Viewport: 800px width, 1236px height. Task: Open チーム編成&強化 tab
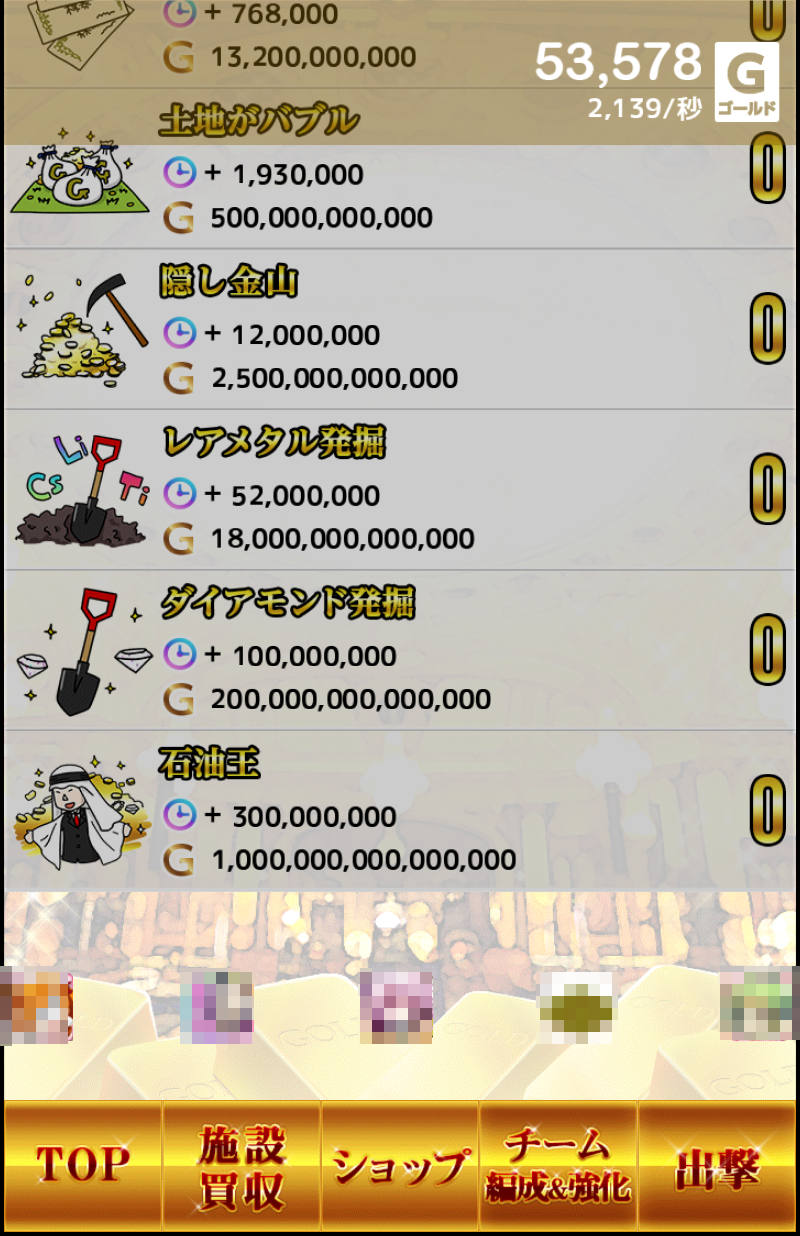click(x=558, y=1166)
